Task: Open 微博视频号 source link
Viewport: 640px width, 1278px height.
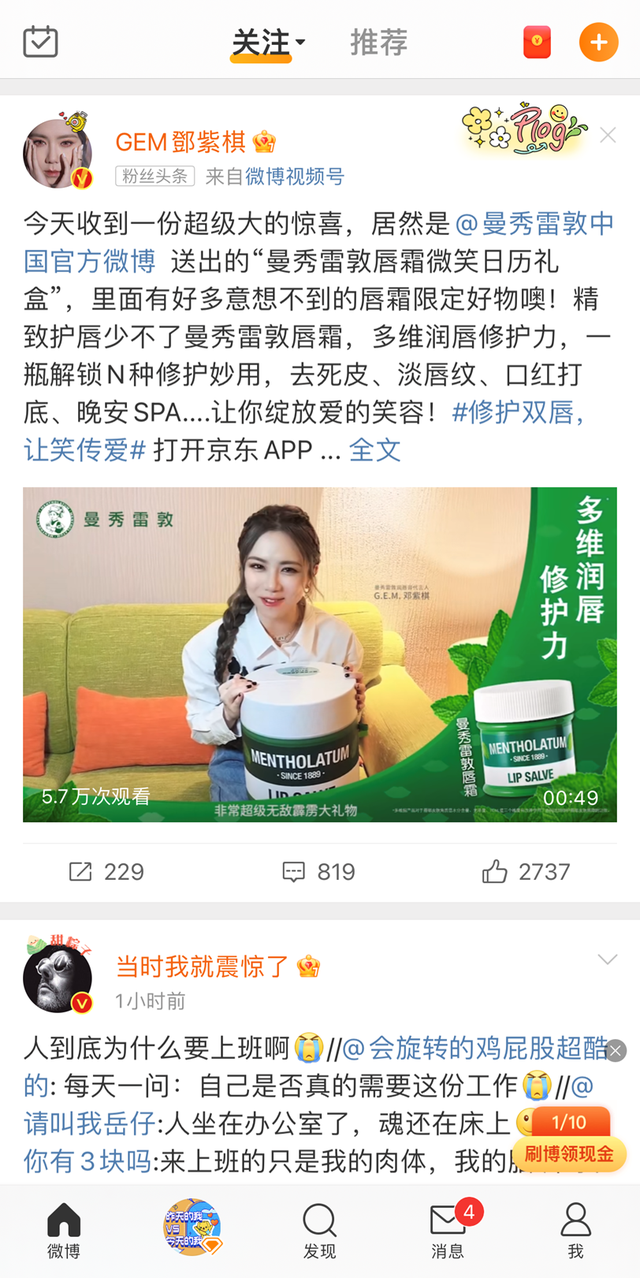Action: point(294,176)
